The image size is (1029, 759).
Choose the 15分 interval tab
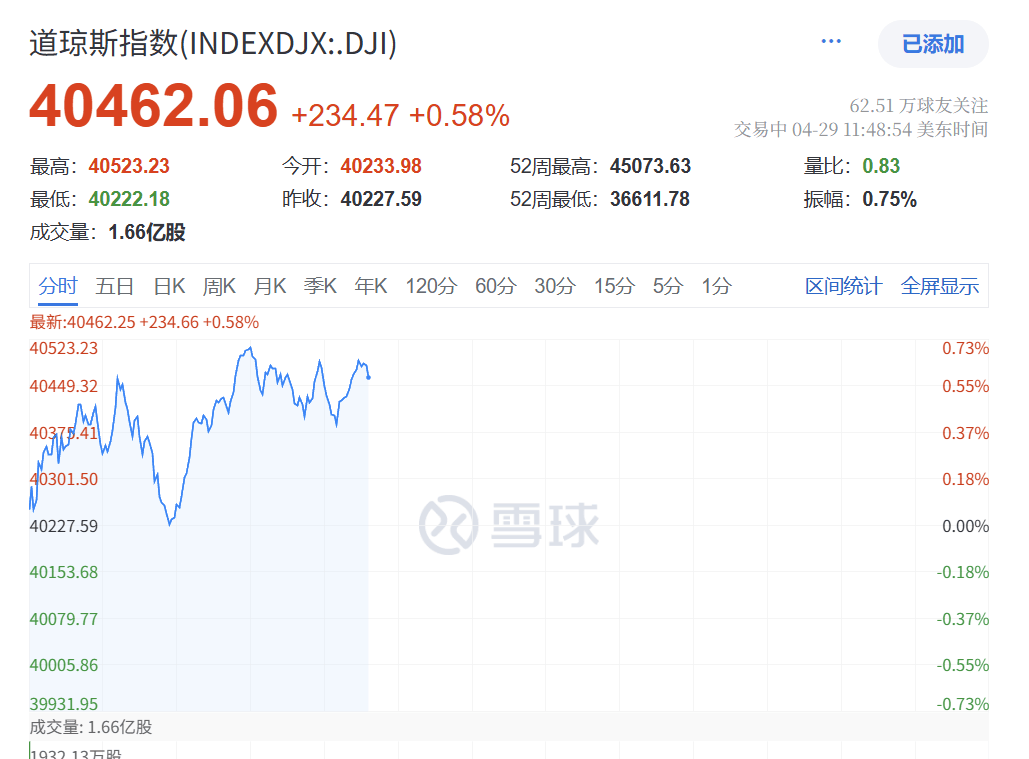pos(614,287)
